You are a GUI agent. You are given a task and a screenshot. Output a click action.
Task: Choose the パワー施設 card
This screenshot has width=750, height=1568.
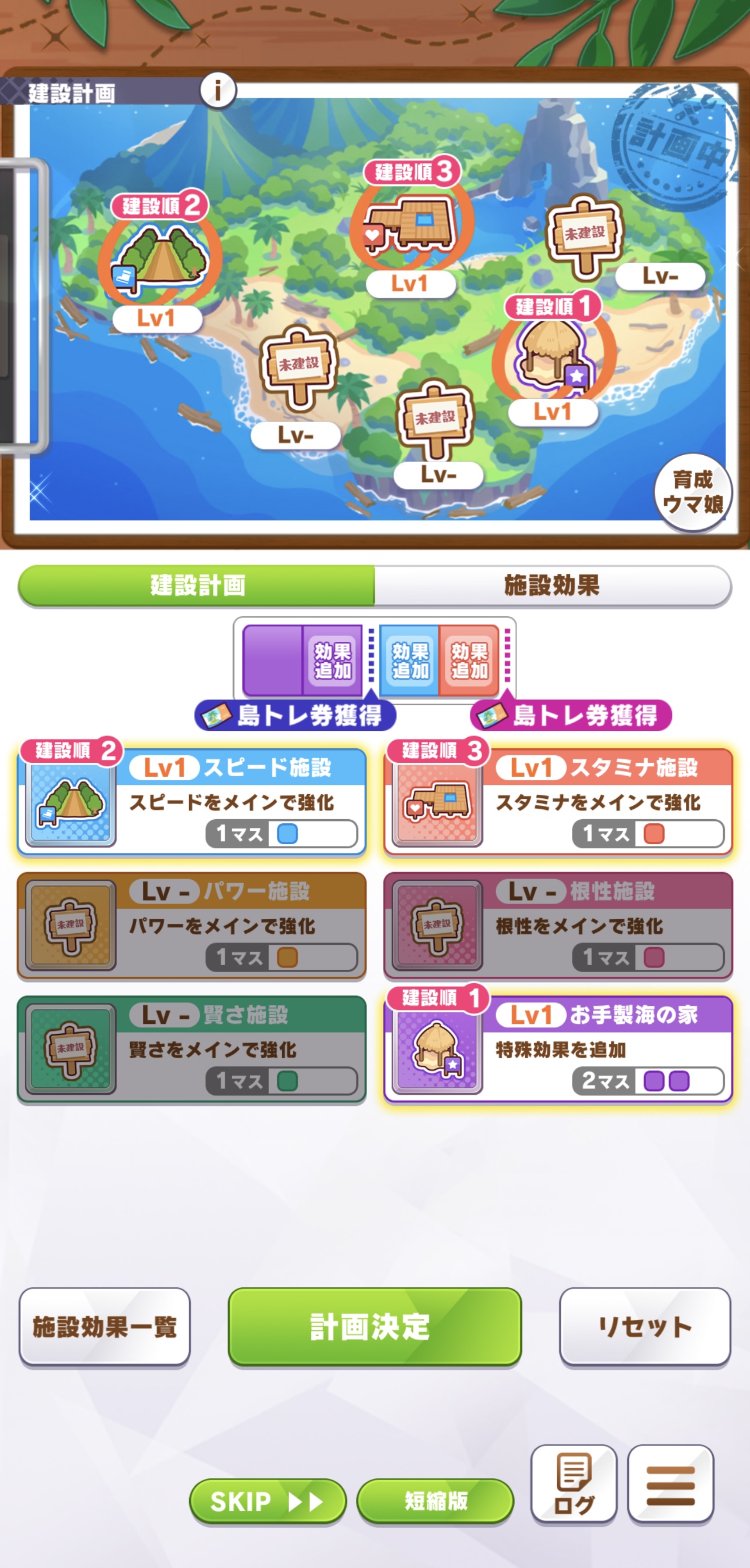click(x=192, y=925)
